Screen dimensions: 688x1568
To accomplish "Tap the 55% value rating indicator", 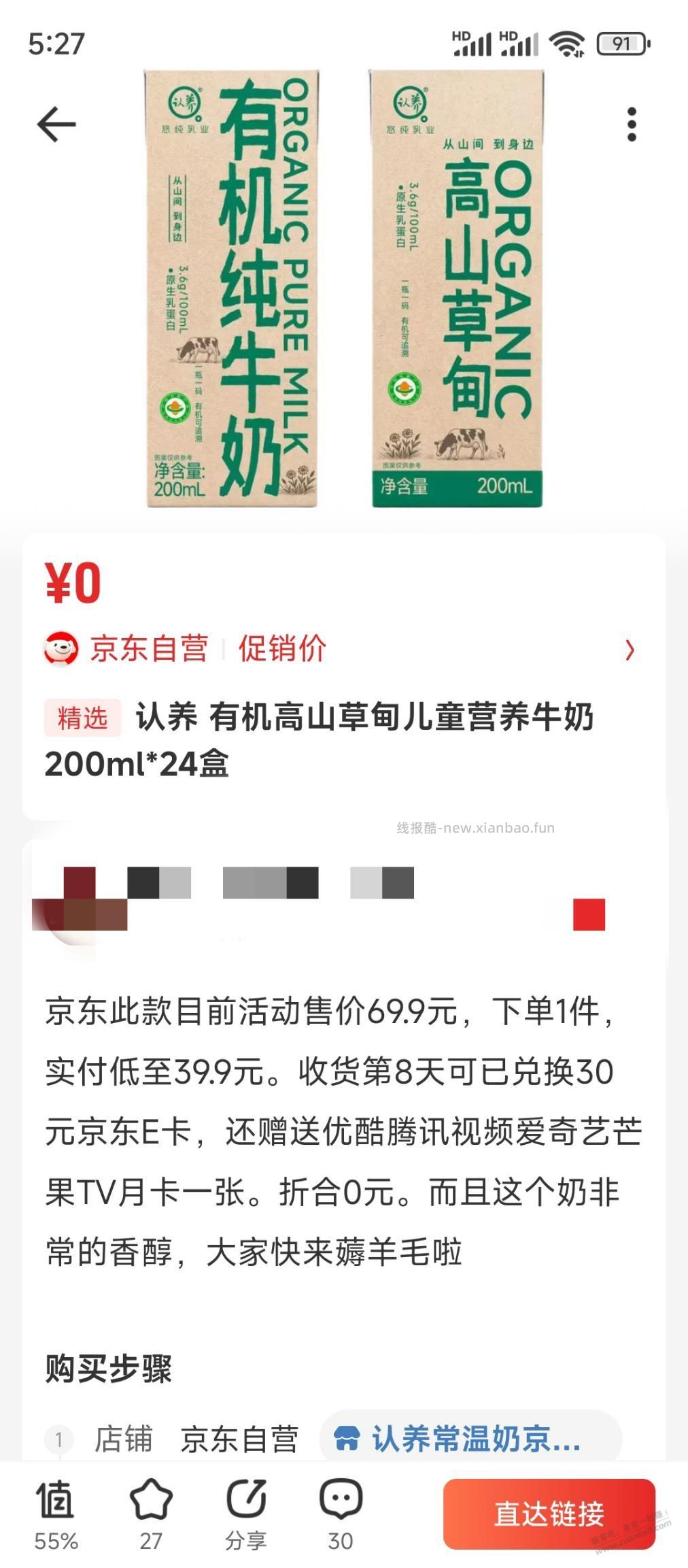I will tap(56, 1539).
